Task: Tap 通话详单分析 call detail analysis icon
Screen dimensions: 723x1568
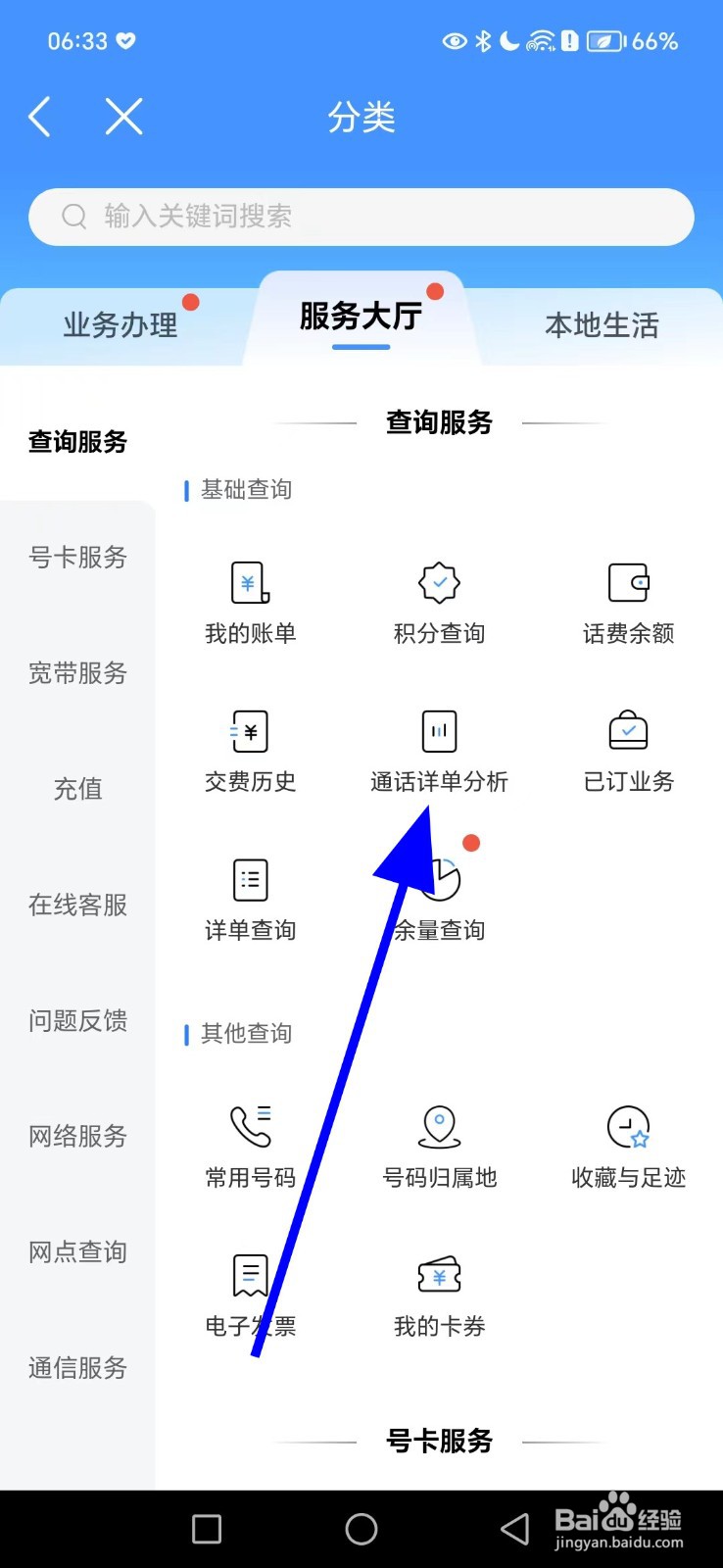Action: pos(438,752)
